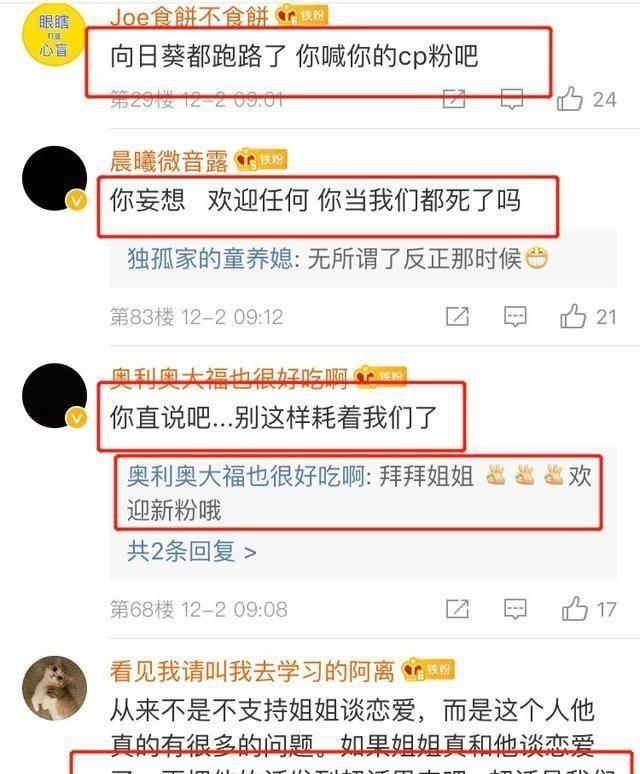Screen dimensions: 640x774
Task: Reply to the comment on floor 68
Action: (514, 608)
